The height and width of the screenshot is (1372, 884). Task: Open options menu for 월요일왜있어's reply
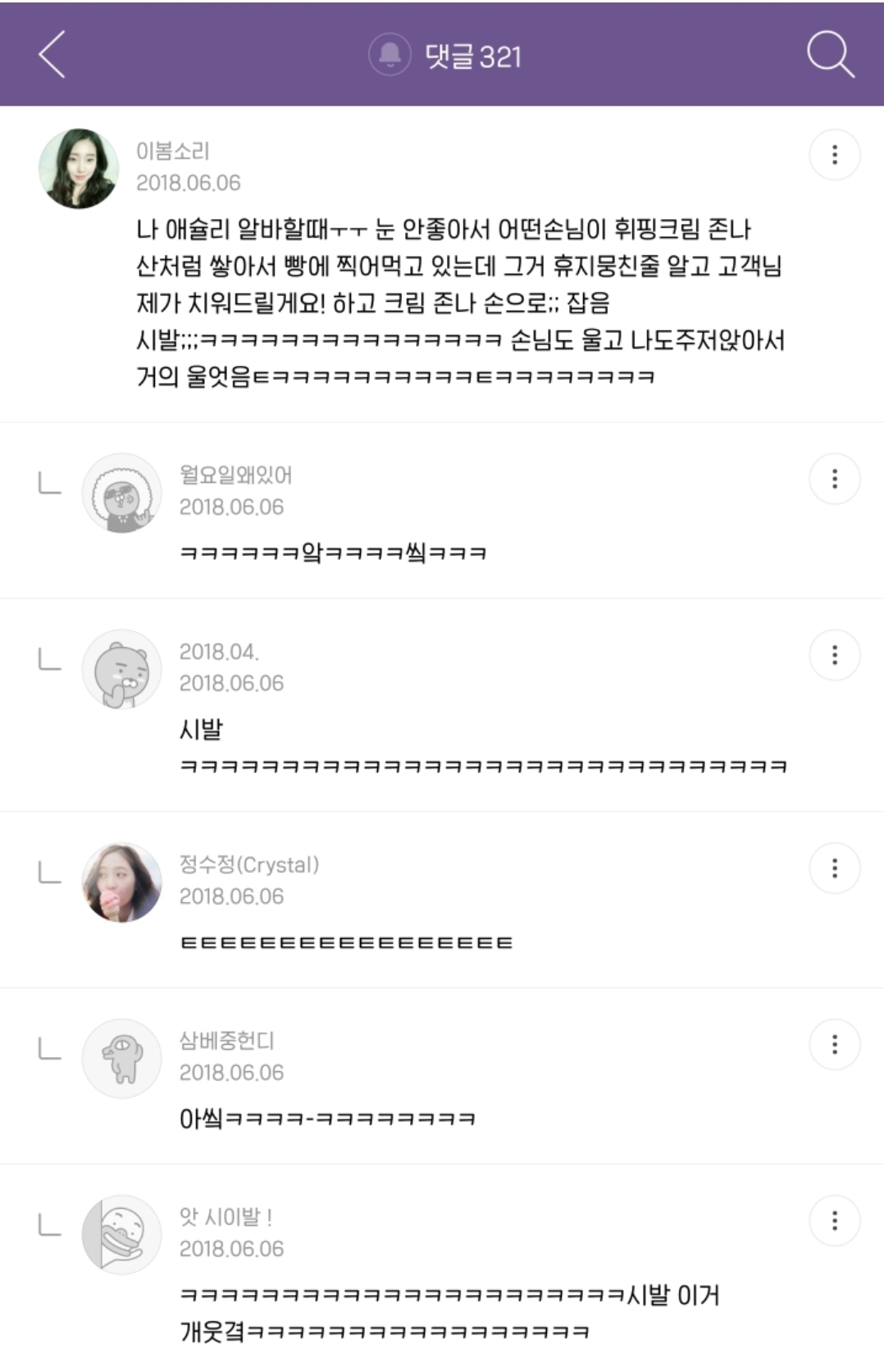coord(834,479)
